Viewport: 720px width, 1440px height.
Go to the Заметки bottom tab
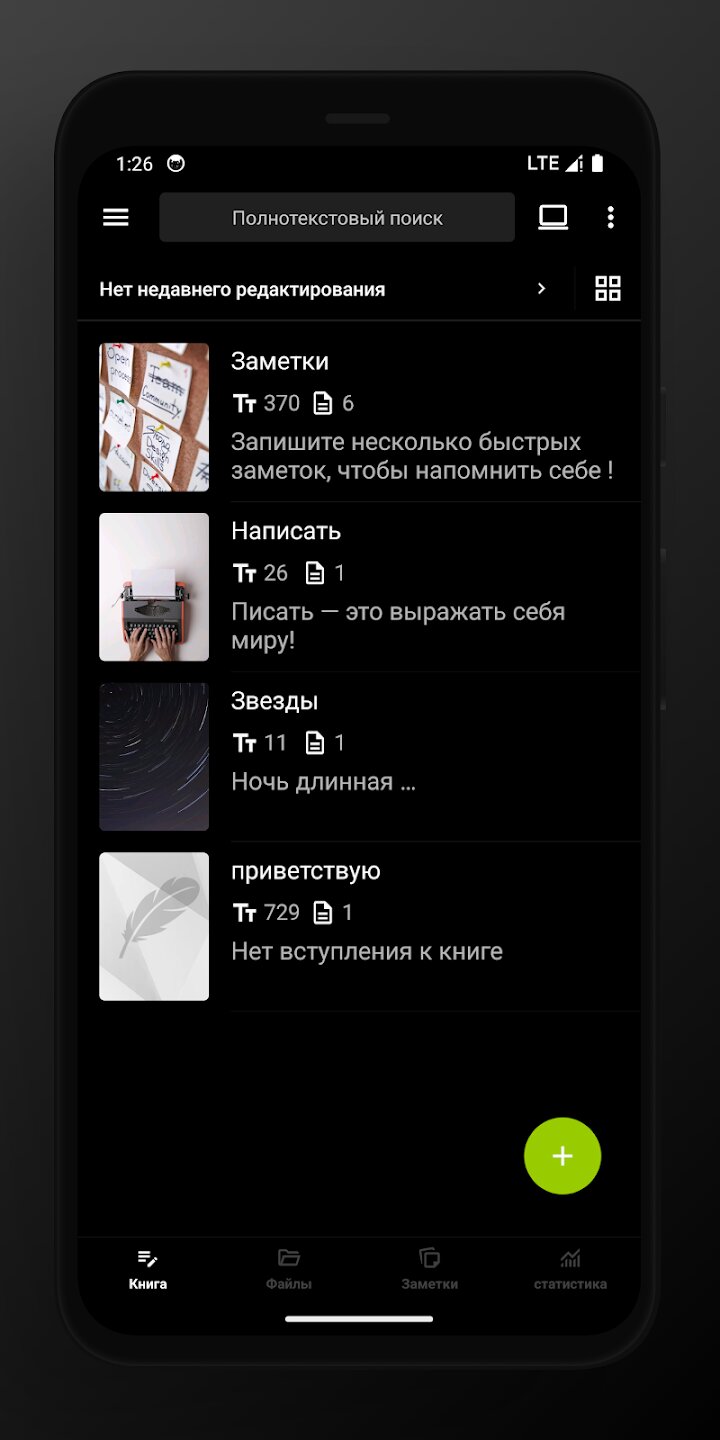click(430, 1270)
